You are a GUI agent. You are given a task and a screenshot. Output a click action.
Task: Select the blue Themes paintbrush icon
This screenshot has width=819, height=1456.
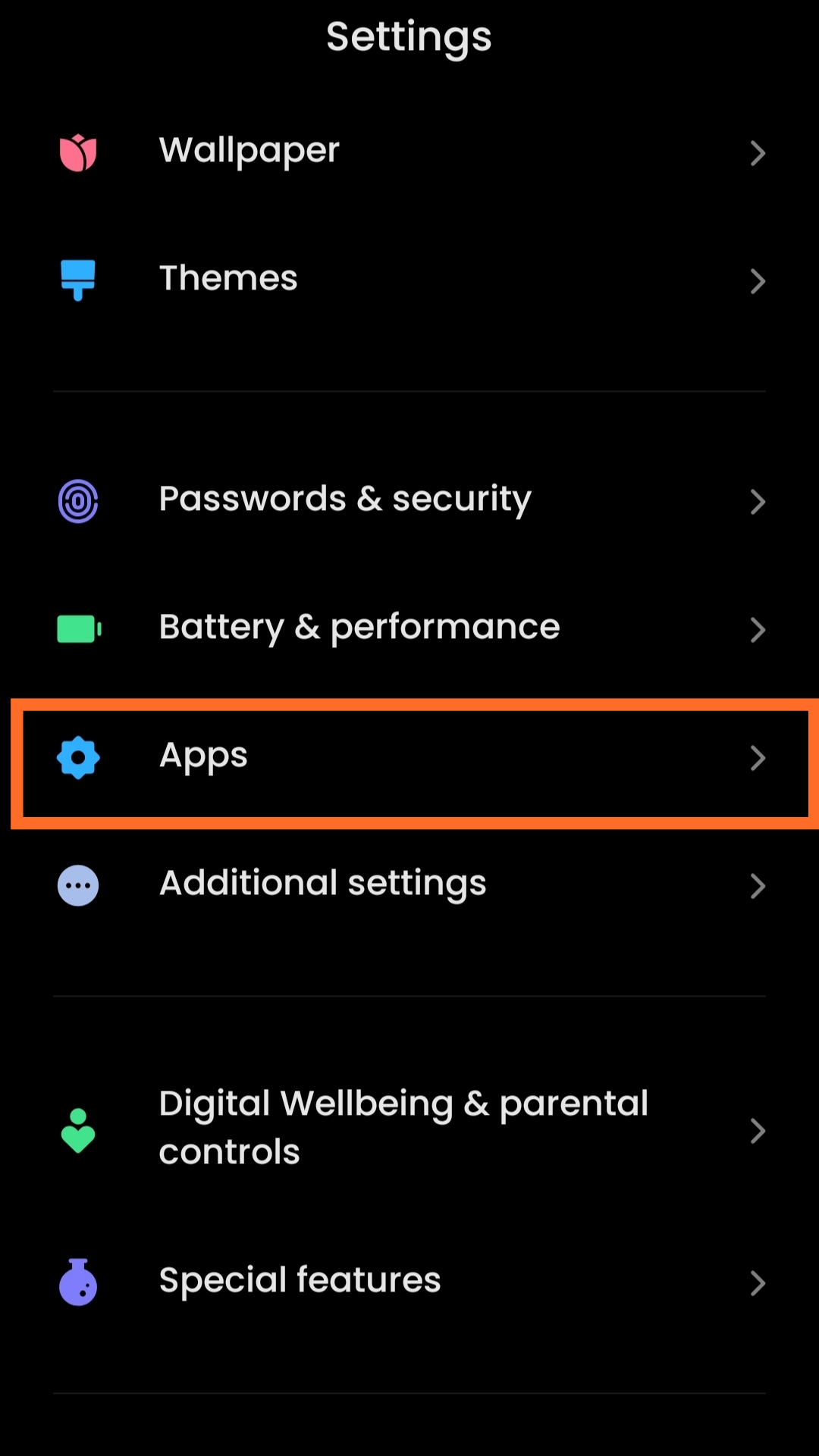pos(77,280)
